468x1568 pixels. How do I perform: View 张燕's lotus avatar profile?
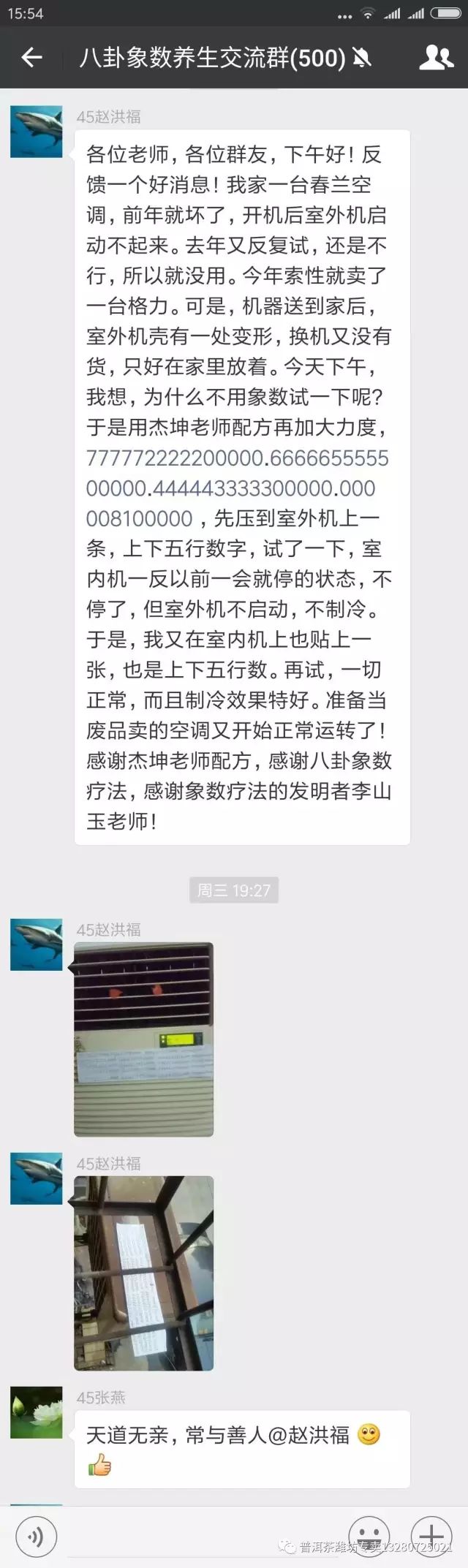tap(36, 1412)
